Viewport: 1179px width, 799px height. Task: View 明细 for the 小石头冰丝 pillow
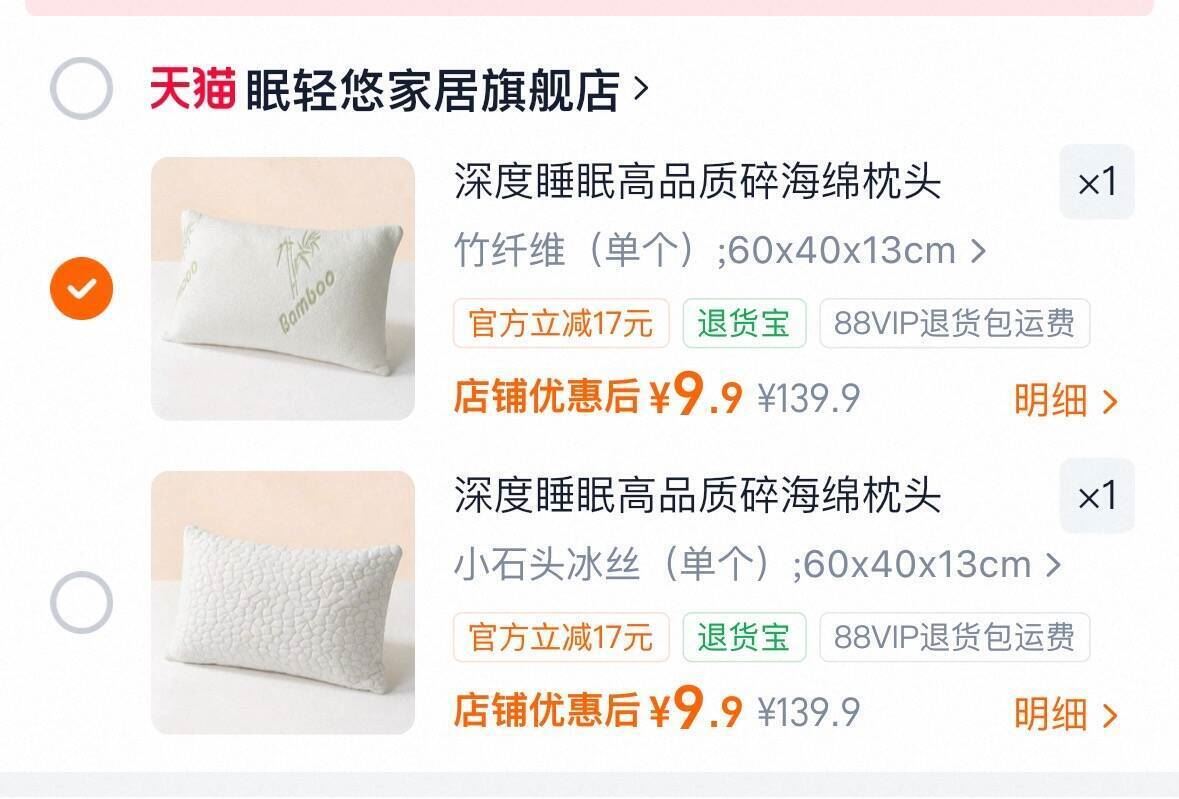1065,714
